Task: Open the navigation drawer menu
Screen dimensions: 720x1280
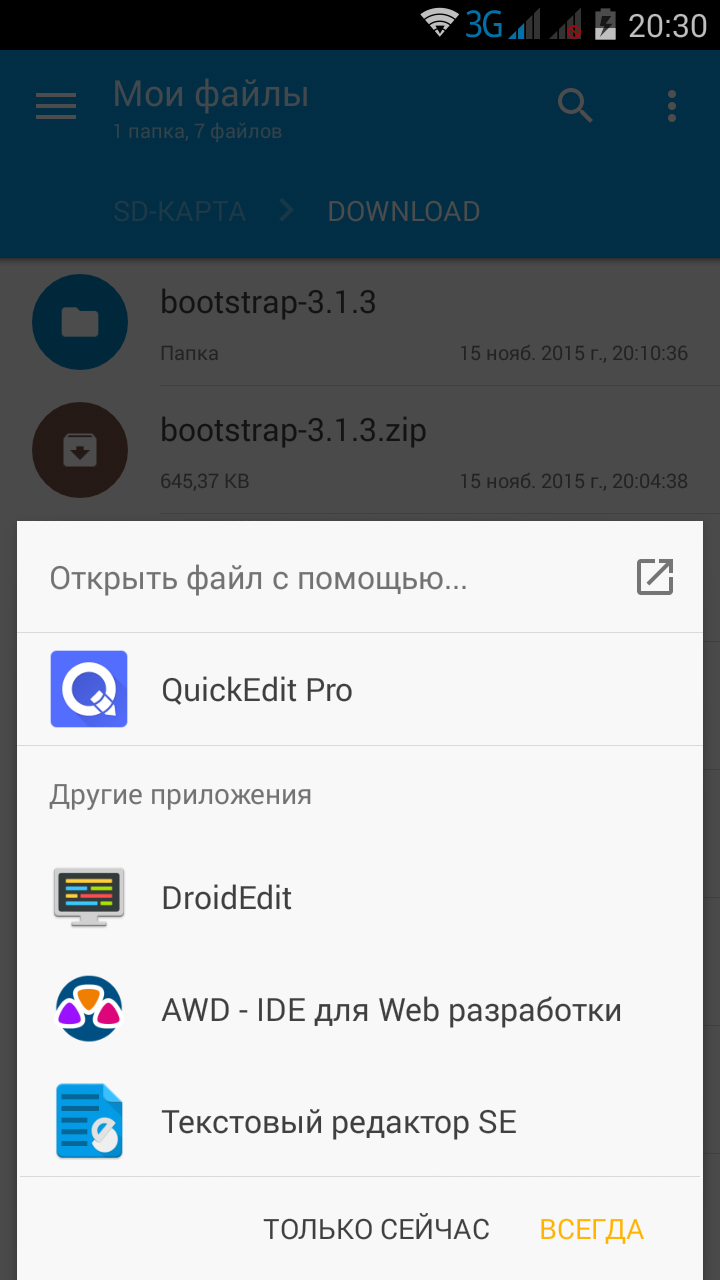Action: 56,106
